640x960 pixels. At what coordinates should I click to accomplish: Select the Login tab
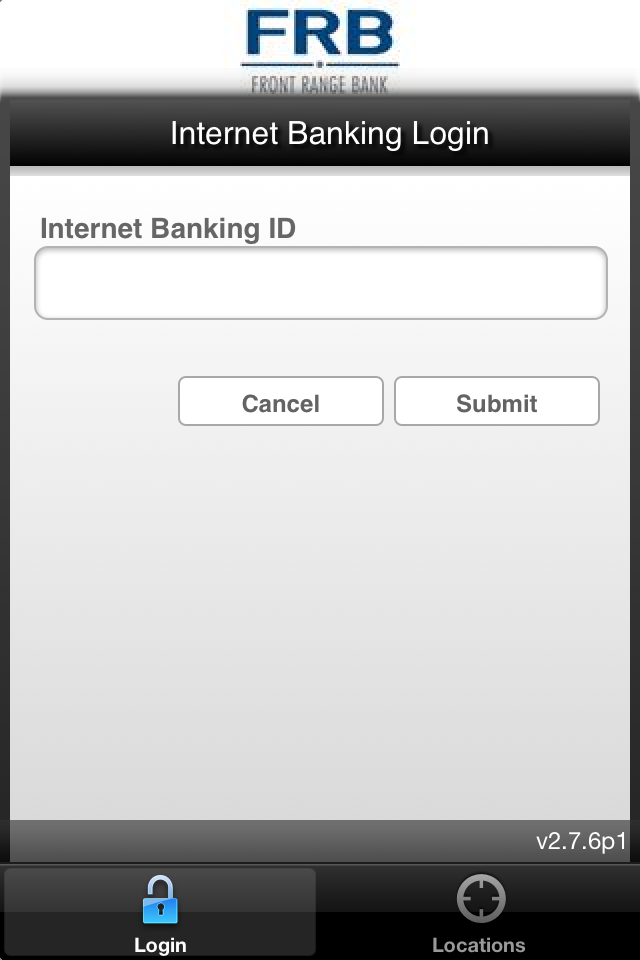pyautogui.click(x=160, y=912)
